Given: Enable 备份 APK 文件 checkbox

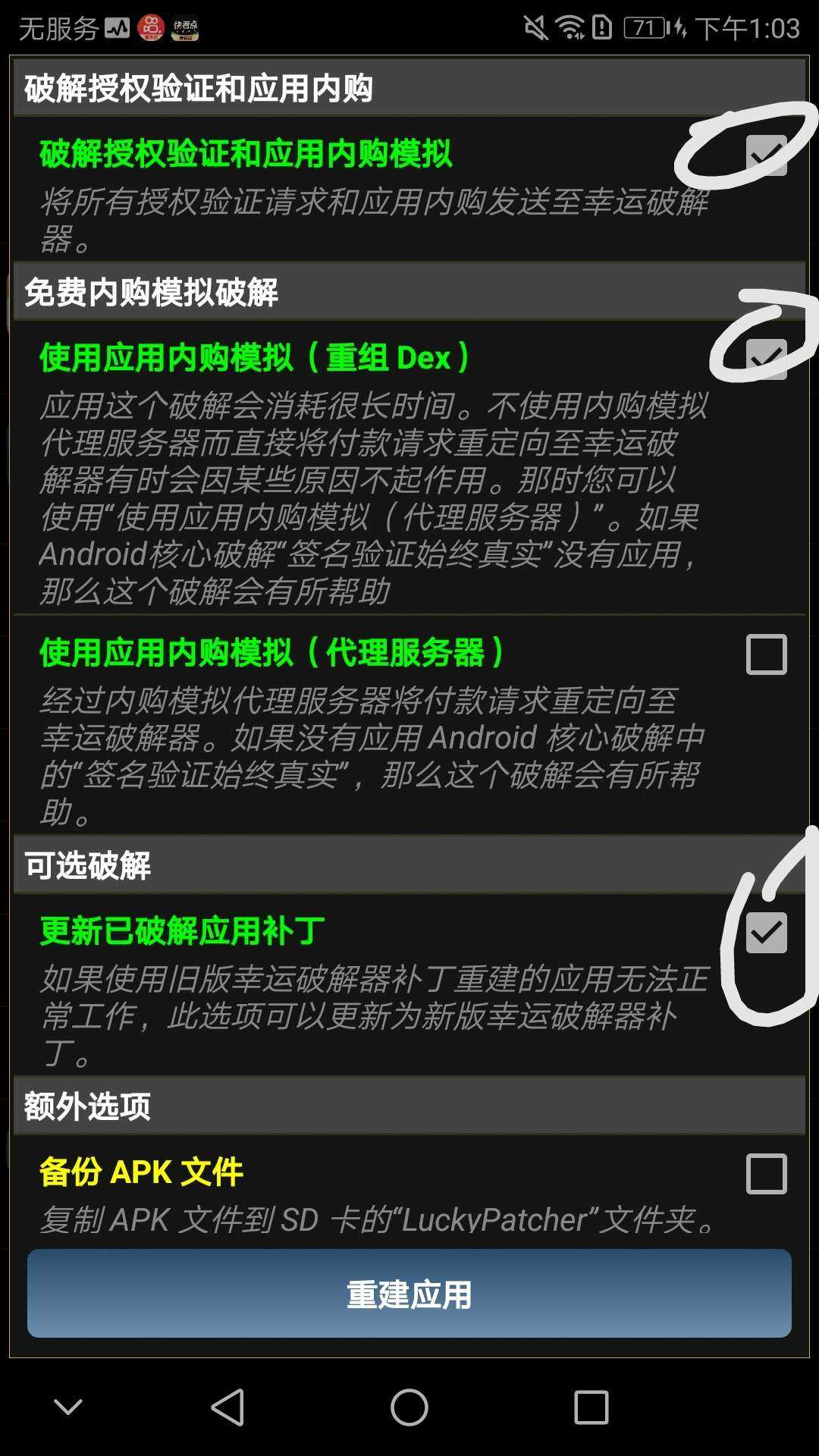Looking at the screenshot, I should coord(766,1174).
